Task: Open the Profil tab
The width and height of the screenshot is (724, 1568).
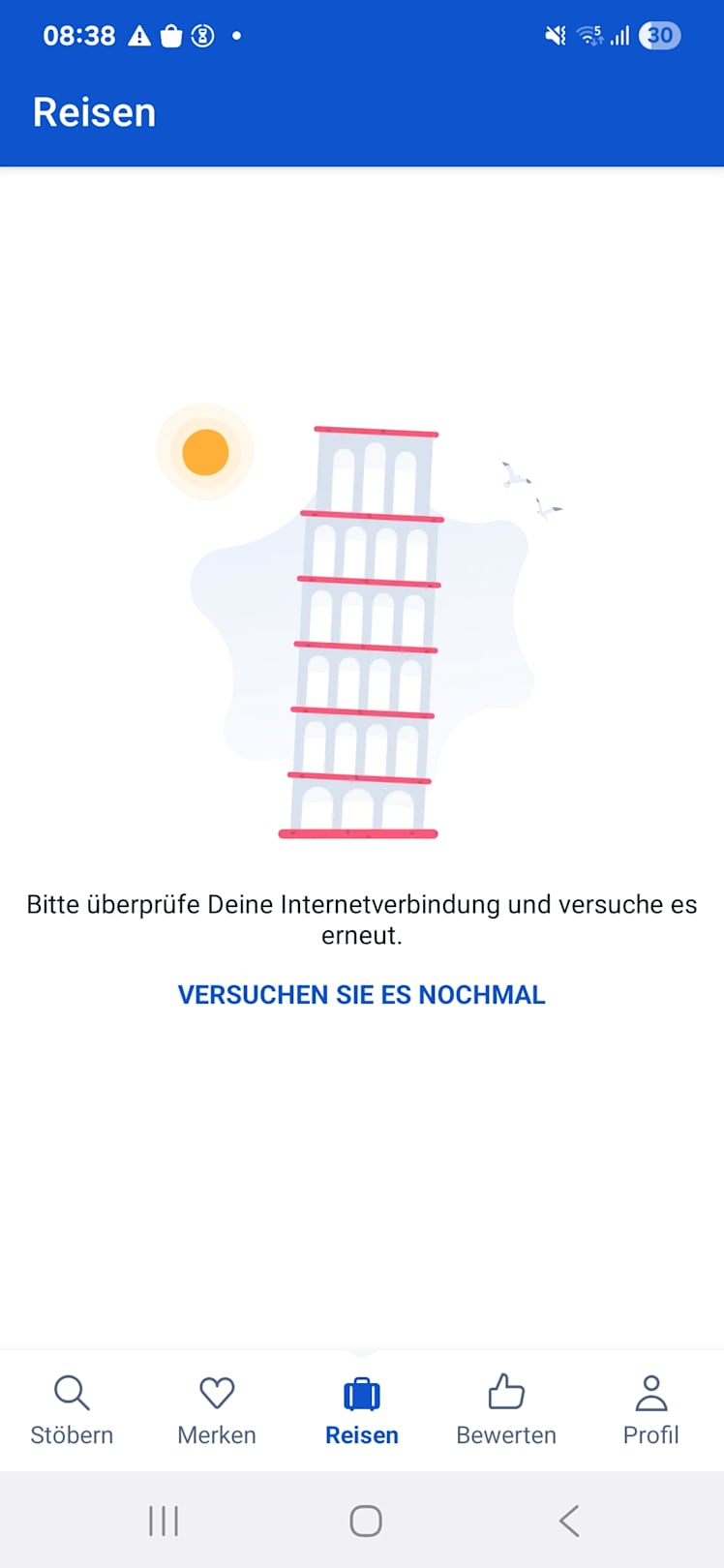Action: pos(651,1410)
